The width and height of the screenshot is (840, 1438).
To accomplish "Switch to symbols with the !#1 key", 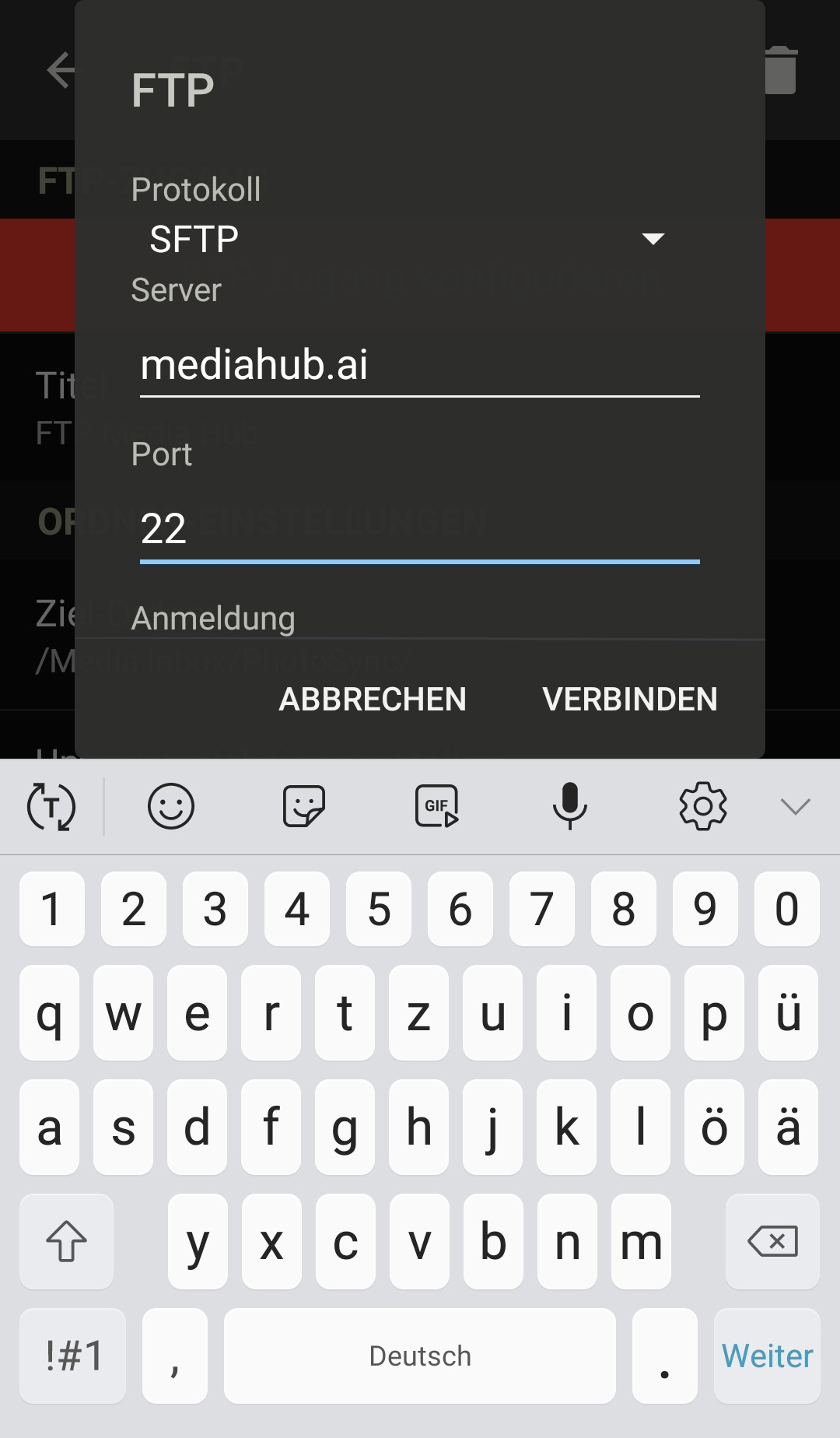I will coord(72,1356).
